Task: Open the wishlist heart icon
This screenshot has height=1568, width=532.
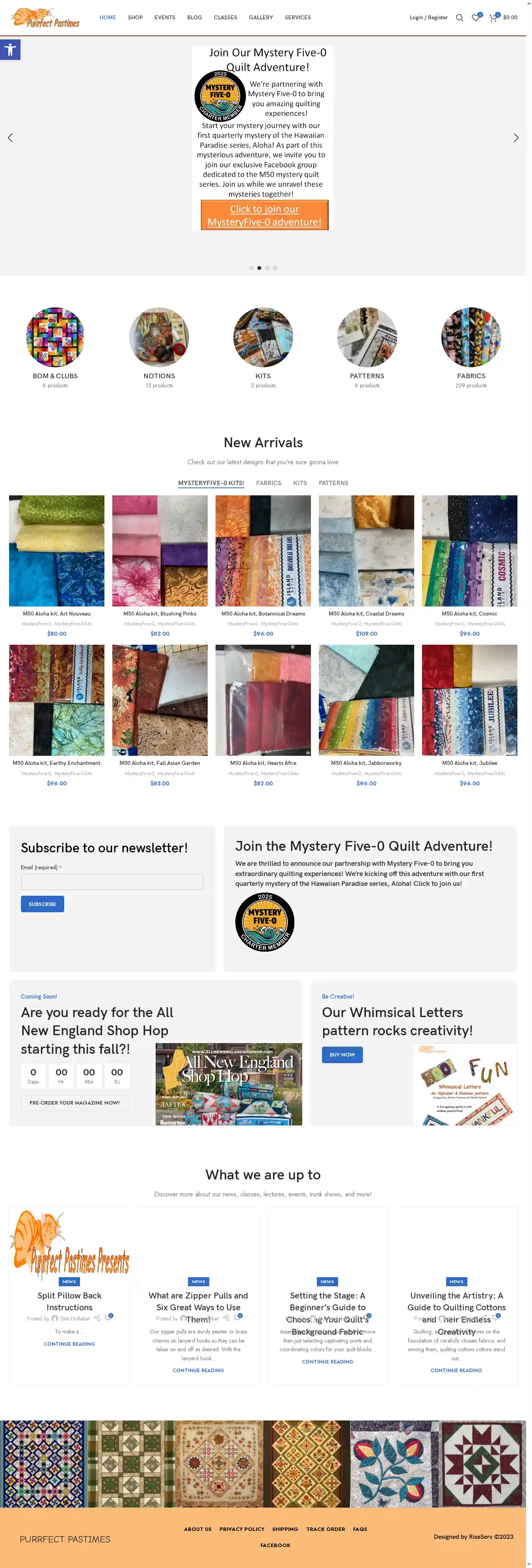Action: point(475,18)
